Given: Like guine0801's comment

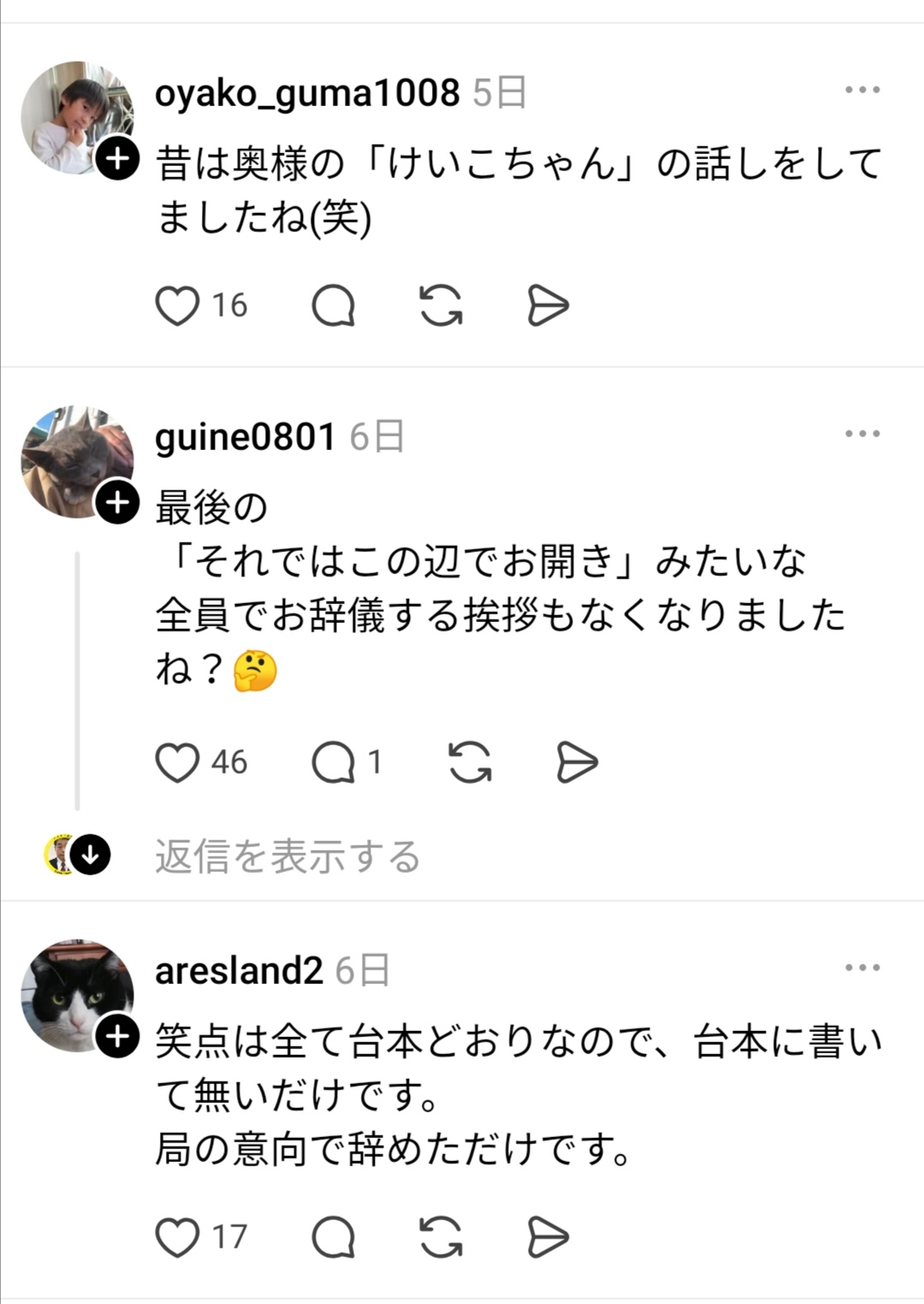Looking at the screenshot, I should point(178,762).
